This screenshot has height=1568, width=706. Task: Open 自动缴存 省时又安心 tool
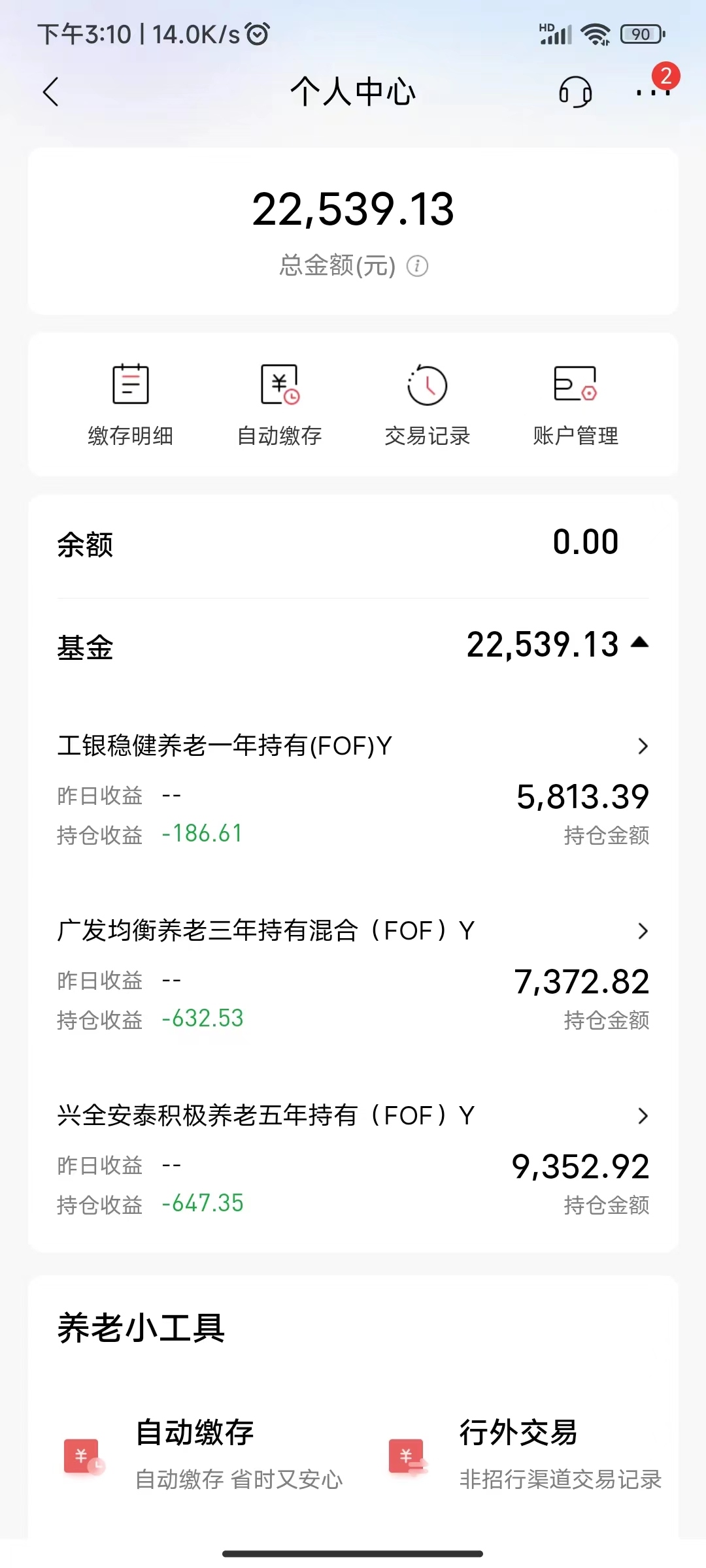point(203,1456)
